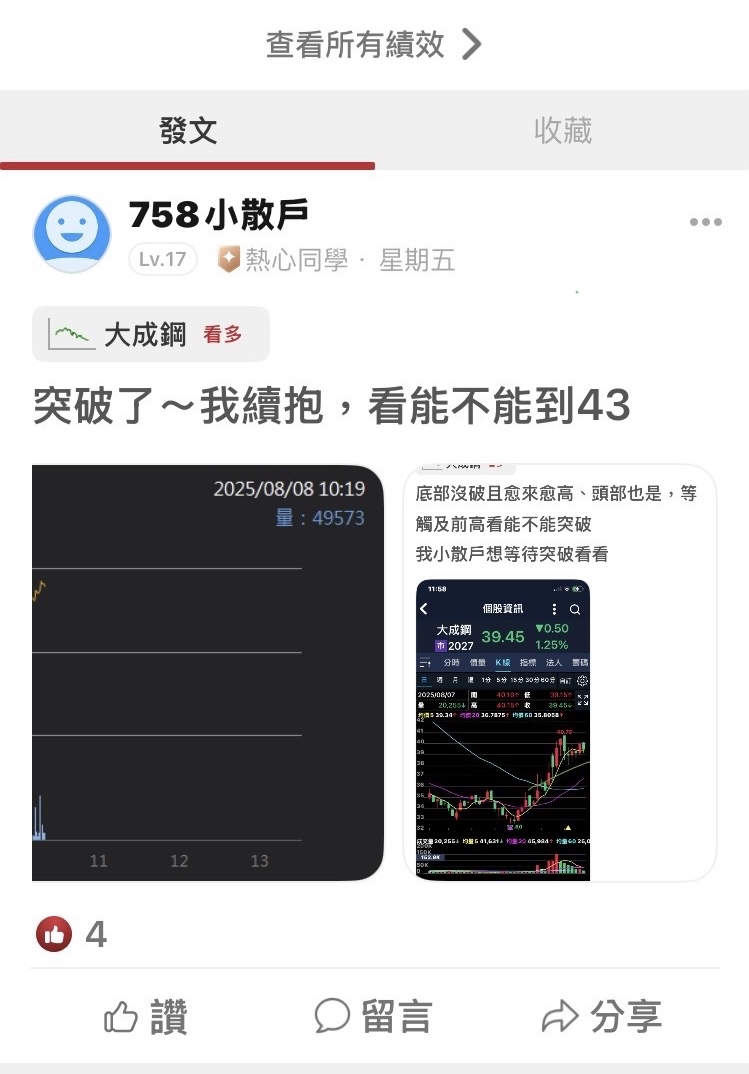This screenshot has width=749, height=1074.
Task: Switch to the 發文 tab
Action: coord(188,131)
